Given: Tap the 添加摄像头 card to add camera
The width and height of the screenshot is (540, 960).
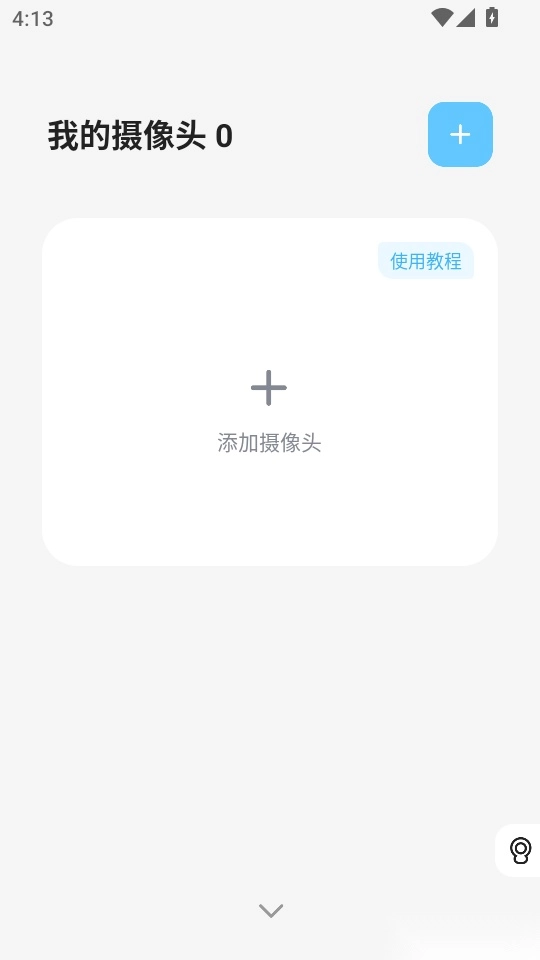Looking at the screenshot, I should 269,392.
